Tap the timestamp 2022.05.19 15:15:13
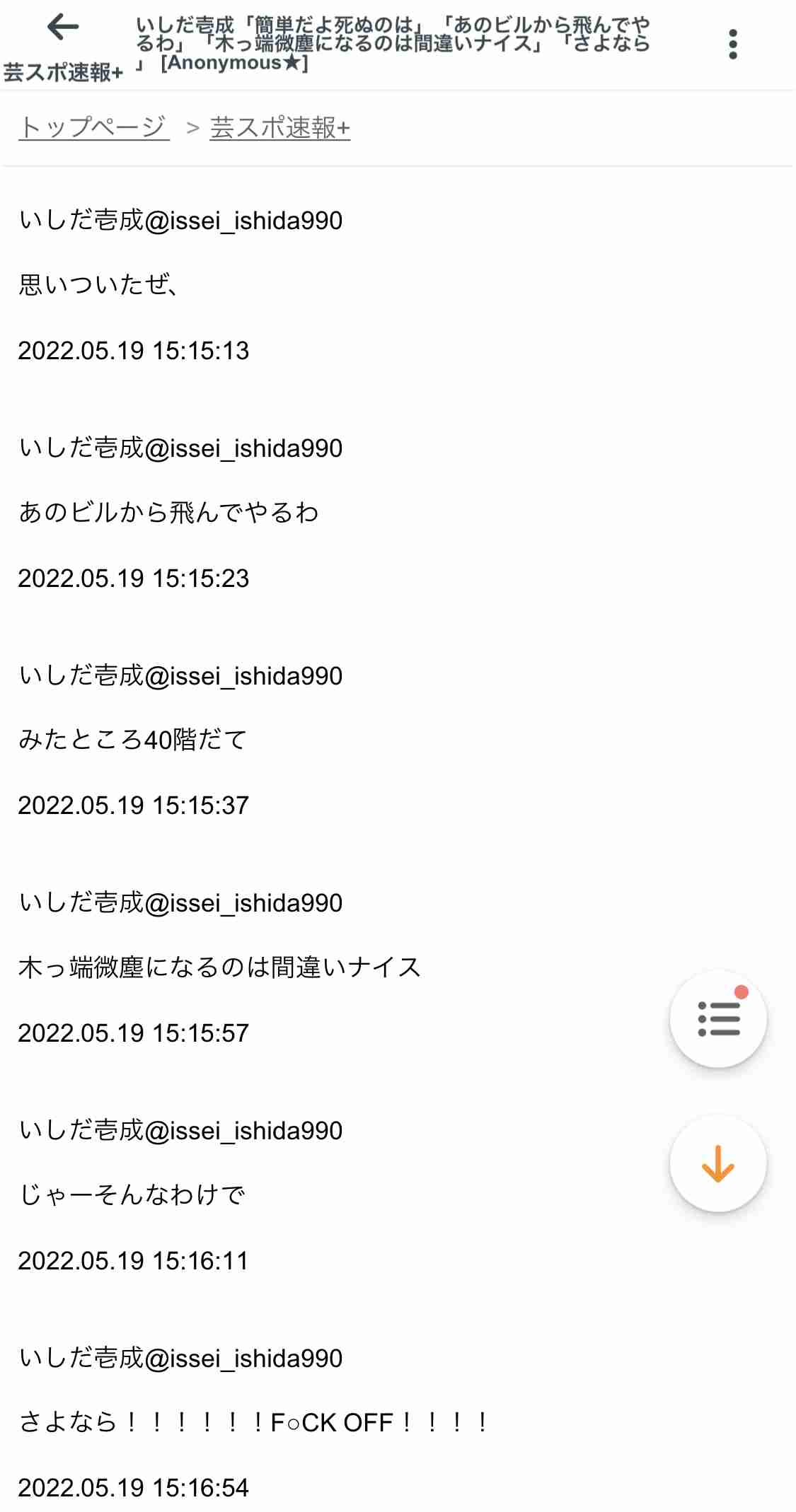The width and height of the screenshot is (796, 1512). click(133, 351)
